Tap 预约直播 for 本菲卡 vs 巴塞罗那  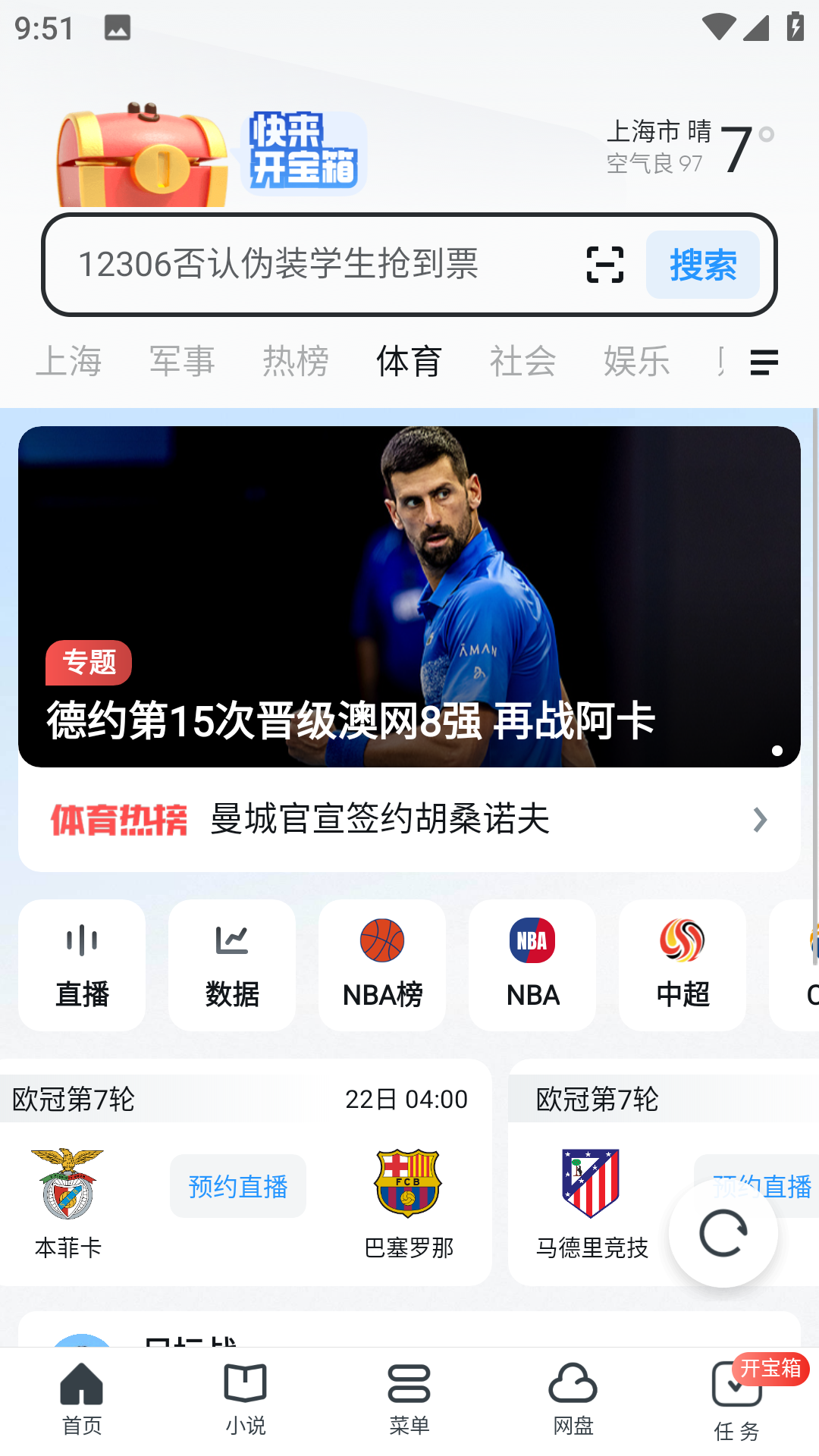238,1186
